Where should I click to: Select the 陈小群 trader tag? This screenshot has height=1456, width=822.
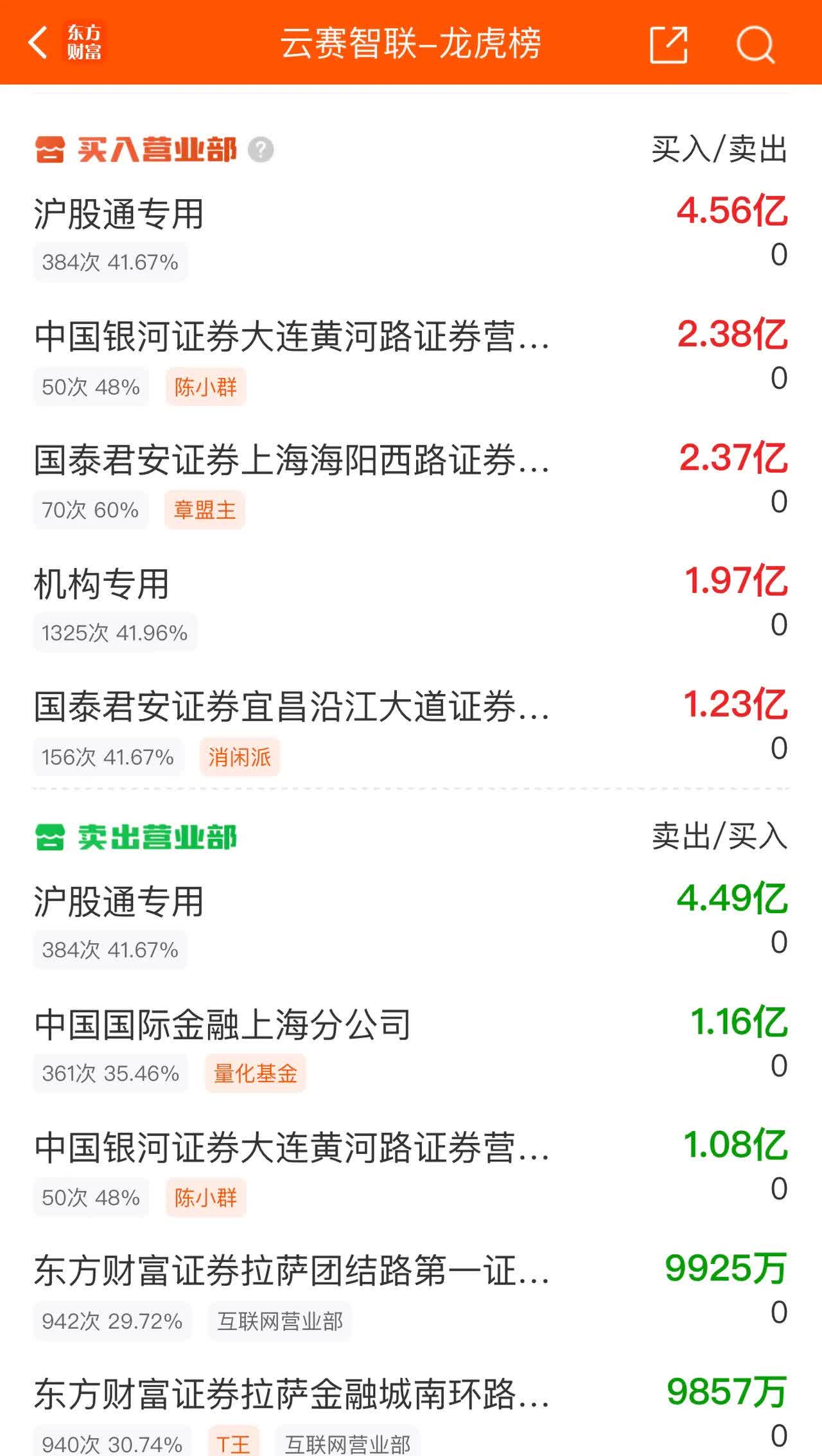tap(207, 386)
